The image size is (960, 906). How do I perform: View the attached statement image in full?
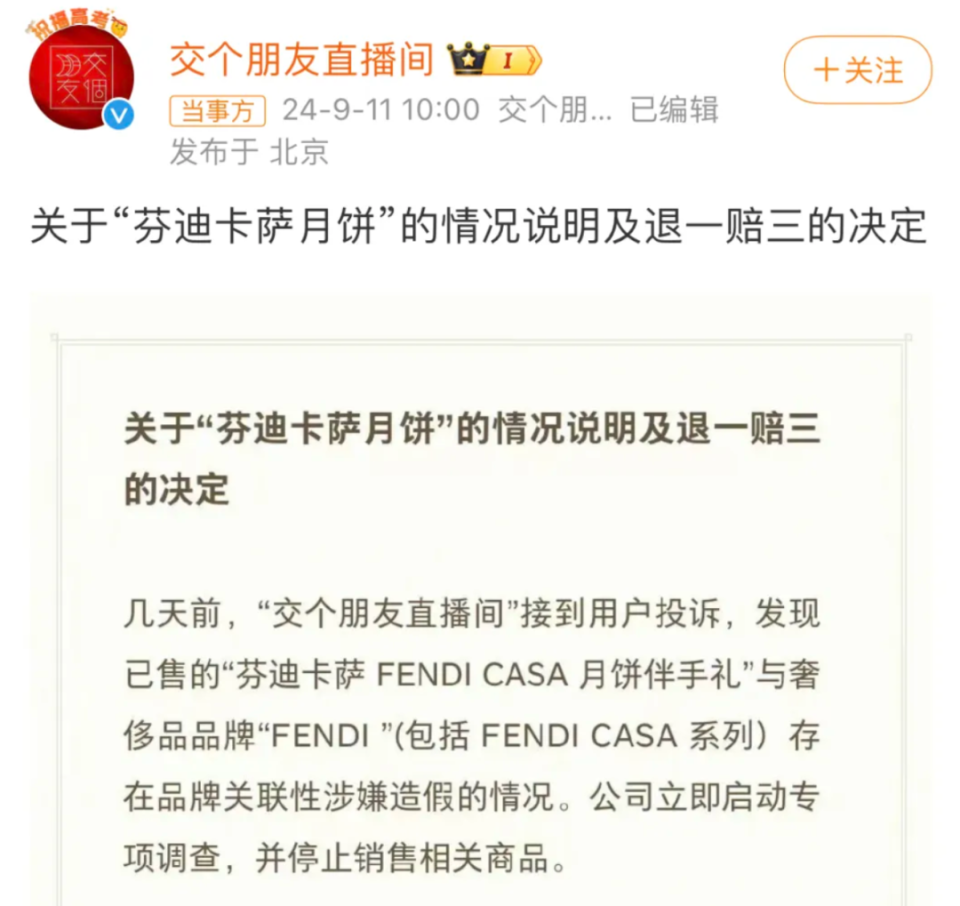[480, 620]
